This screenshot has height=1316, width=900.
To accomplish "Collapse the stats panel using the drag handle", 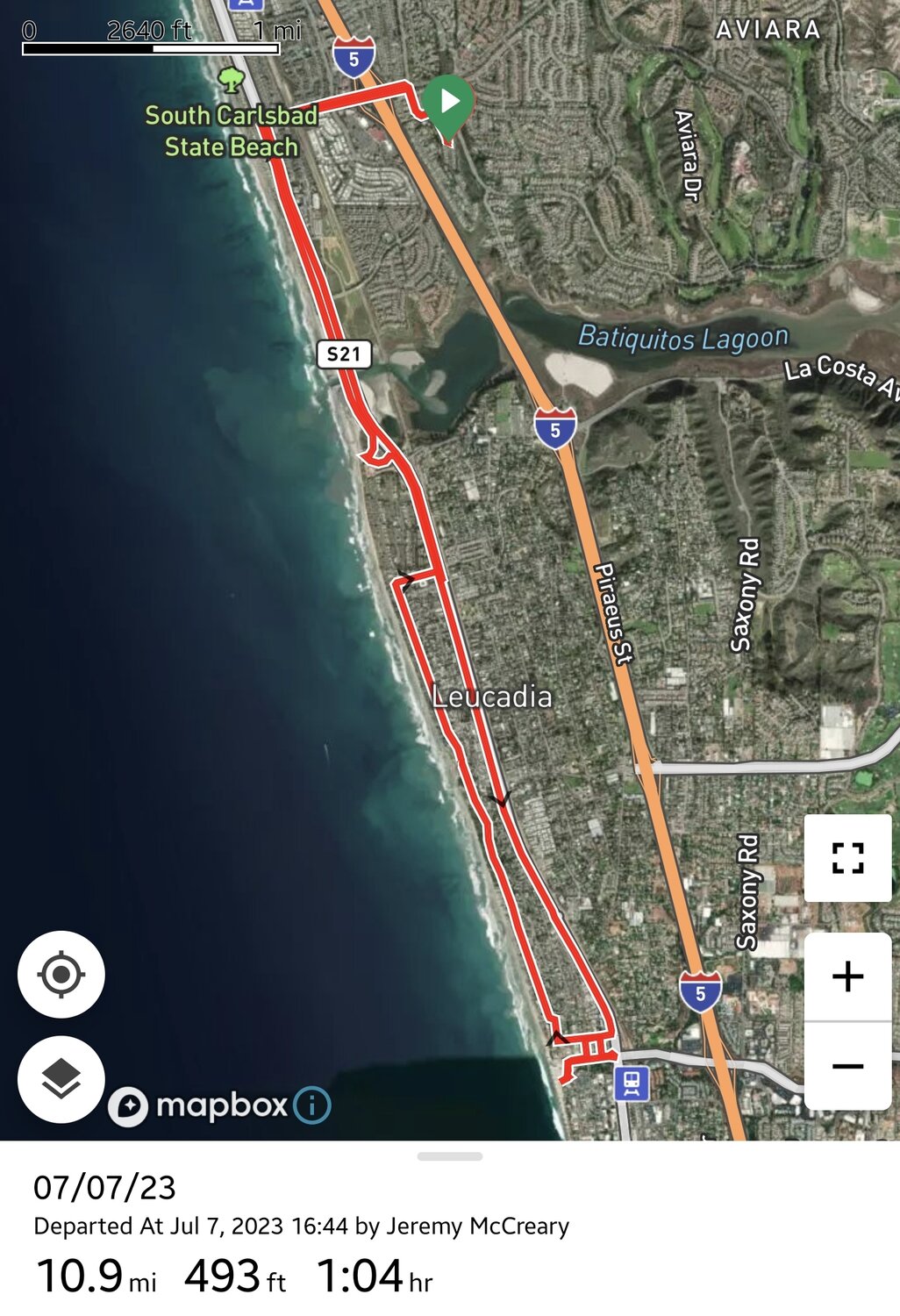I will click(449, 1155).
